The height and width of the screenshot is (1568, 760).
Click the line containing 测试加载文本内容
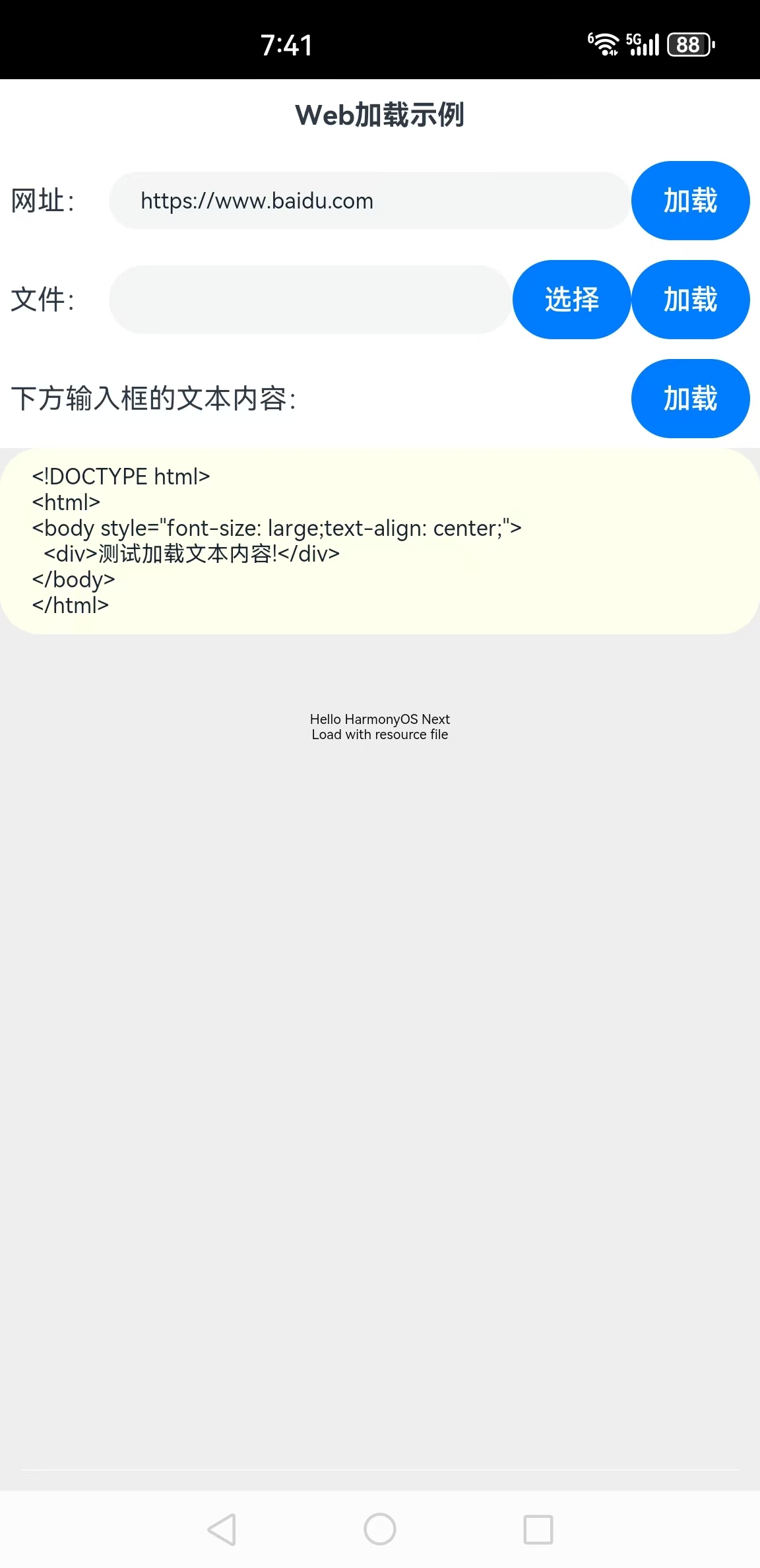point(191,554)
